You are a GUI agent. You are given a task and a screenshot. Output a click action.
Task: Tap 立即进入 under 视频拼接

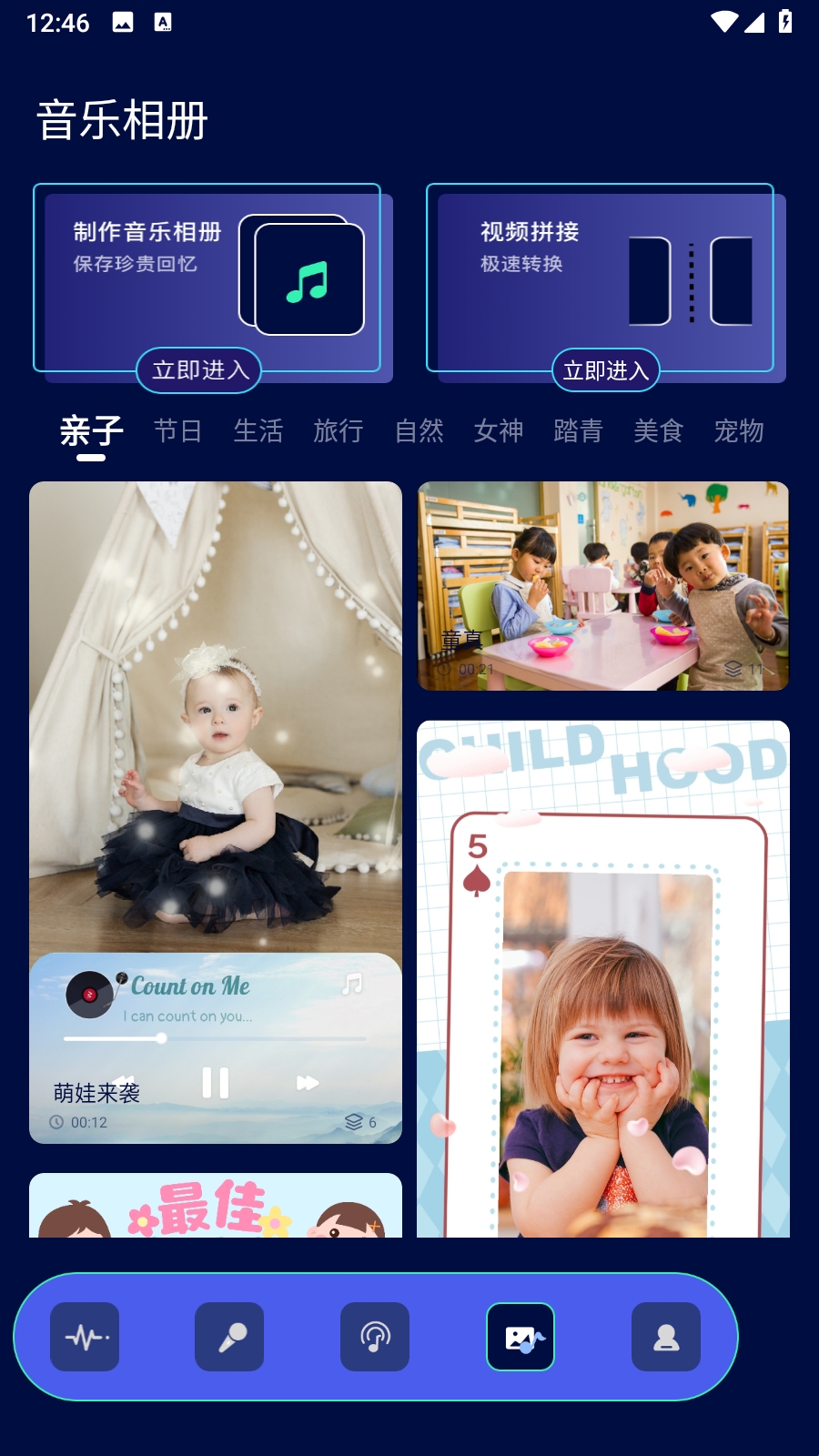coord(606,370)
